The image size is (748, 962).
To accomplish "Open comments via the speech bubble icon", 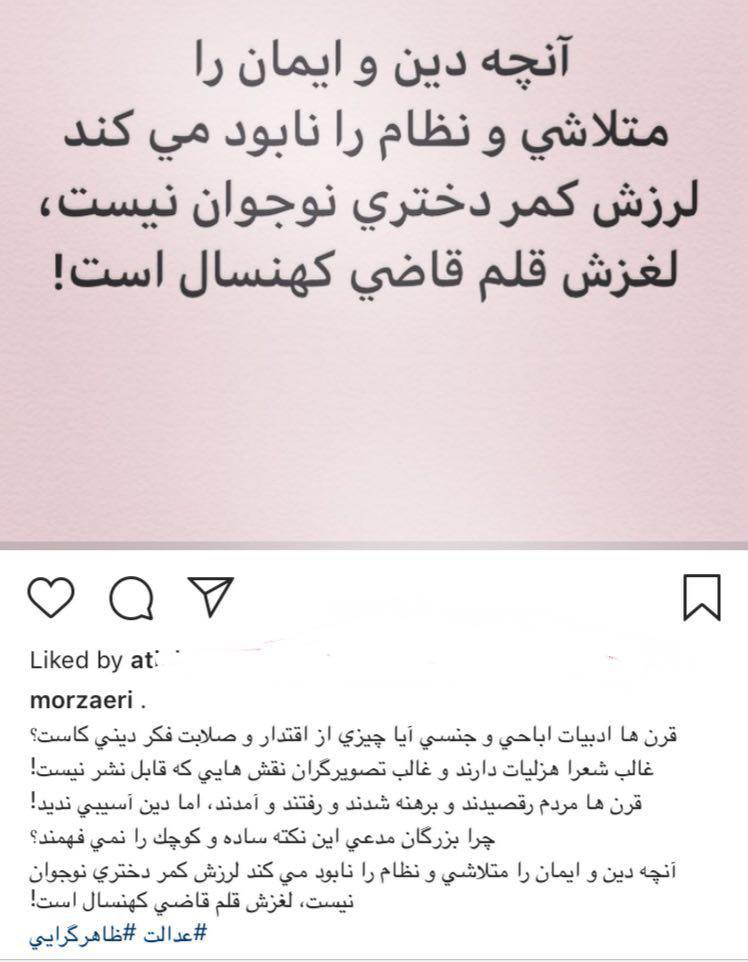I will [131, 598].
